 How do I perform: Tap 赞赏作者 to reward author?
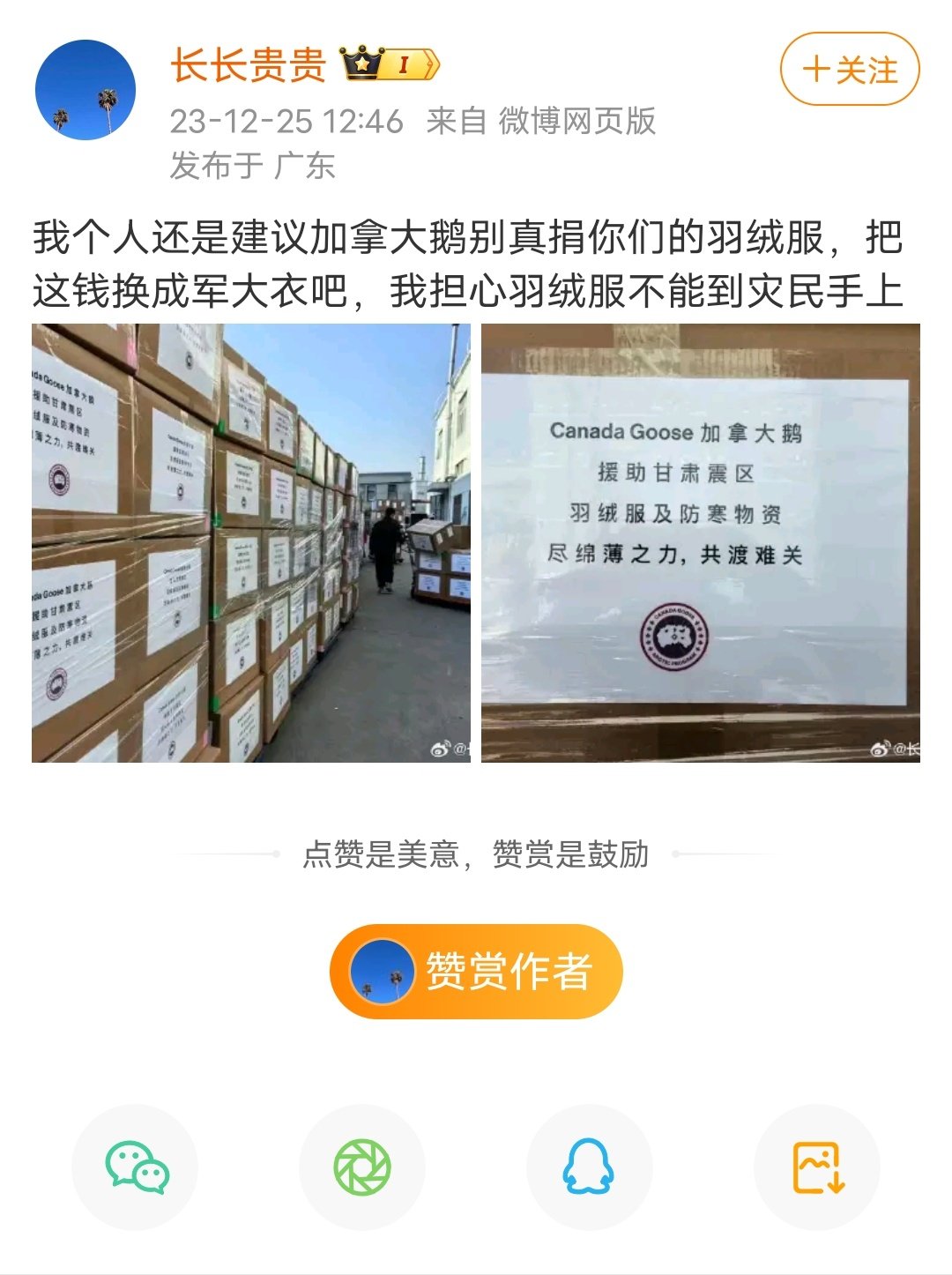[x=476, y=971]
